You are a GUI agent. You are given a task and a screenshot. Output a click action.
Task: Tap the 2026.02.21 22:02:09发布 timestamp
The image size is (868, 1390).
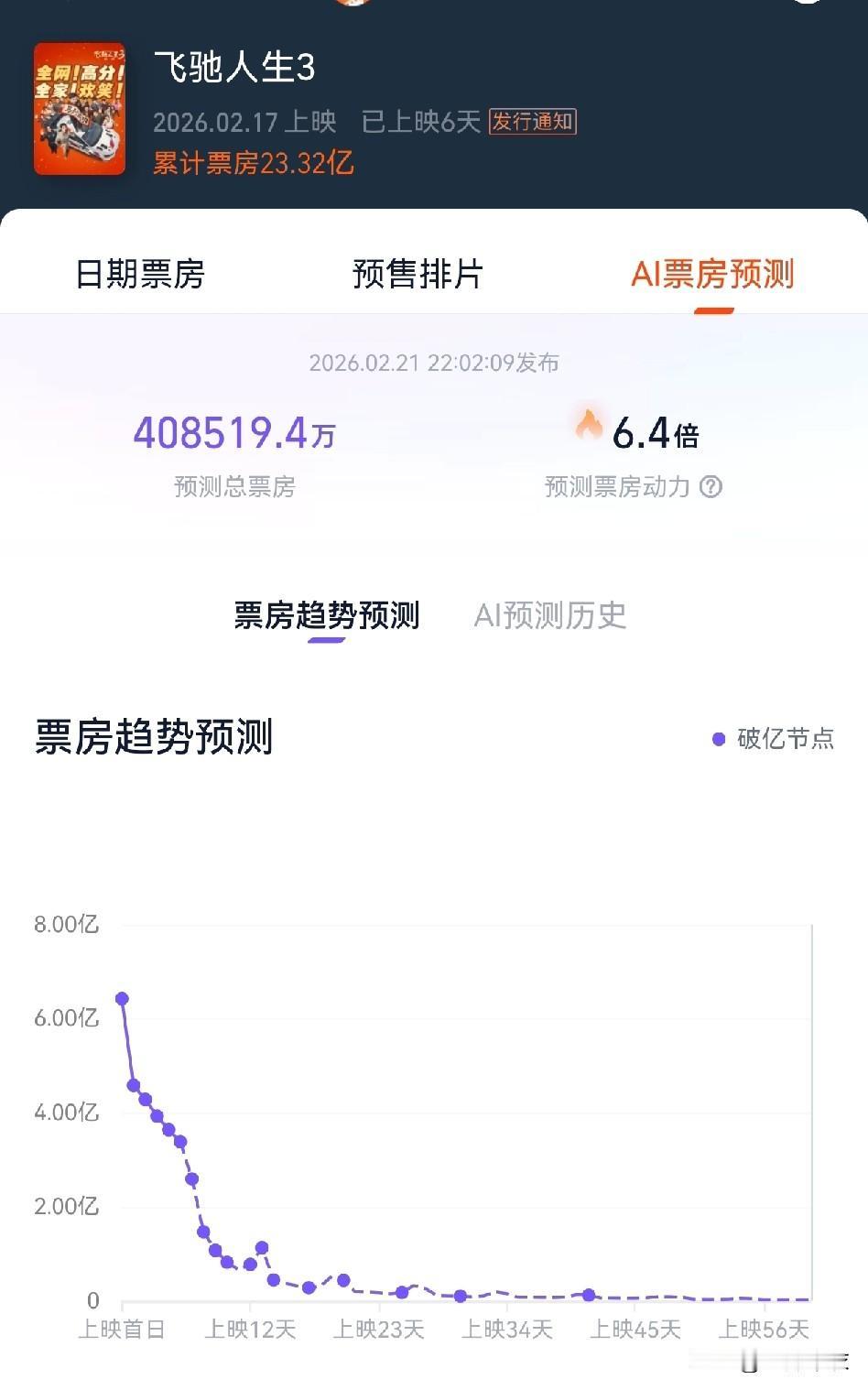point(434,363)
